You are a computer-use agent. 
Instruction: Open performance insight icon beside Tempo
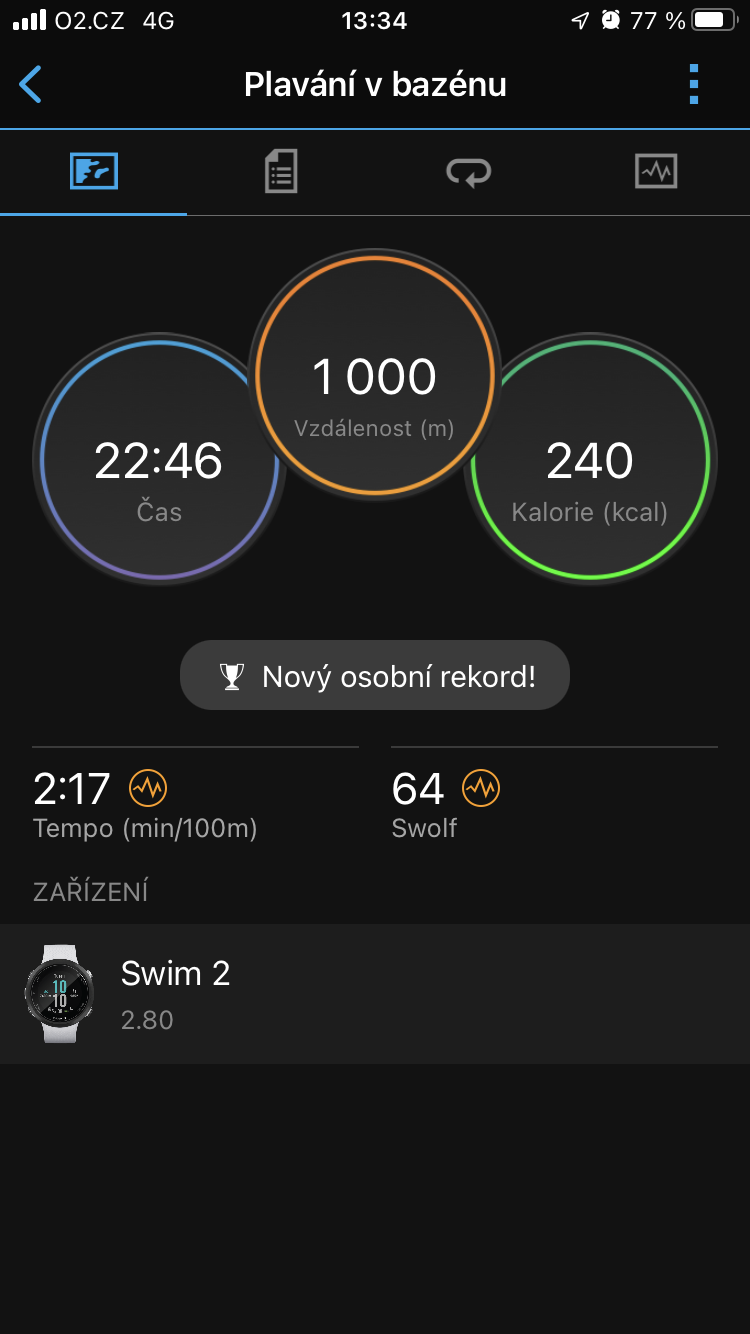pos(148,789)
